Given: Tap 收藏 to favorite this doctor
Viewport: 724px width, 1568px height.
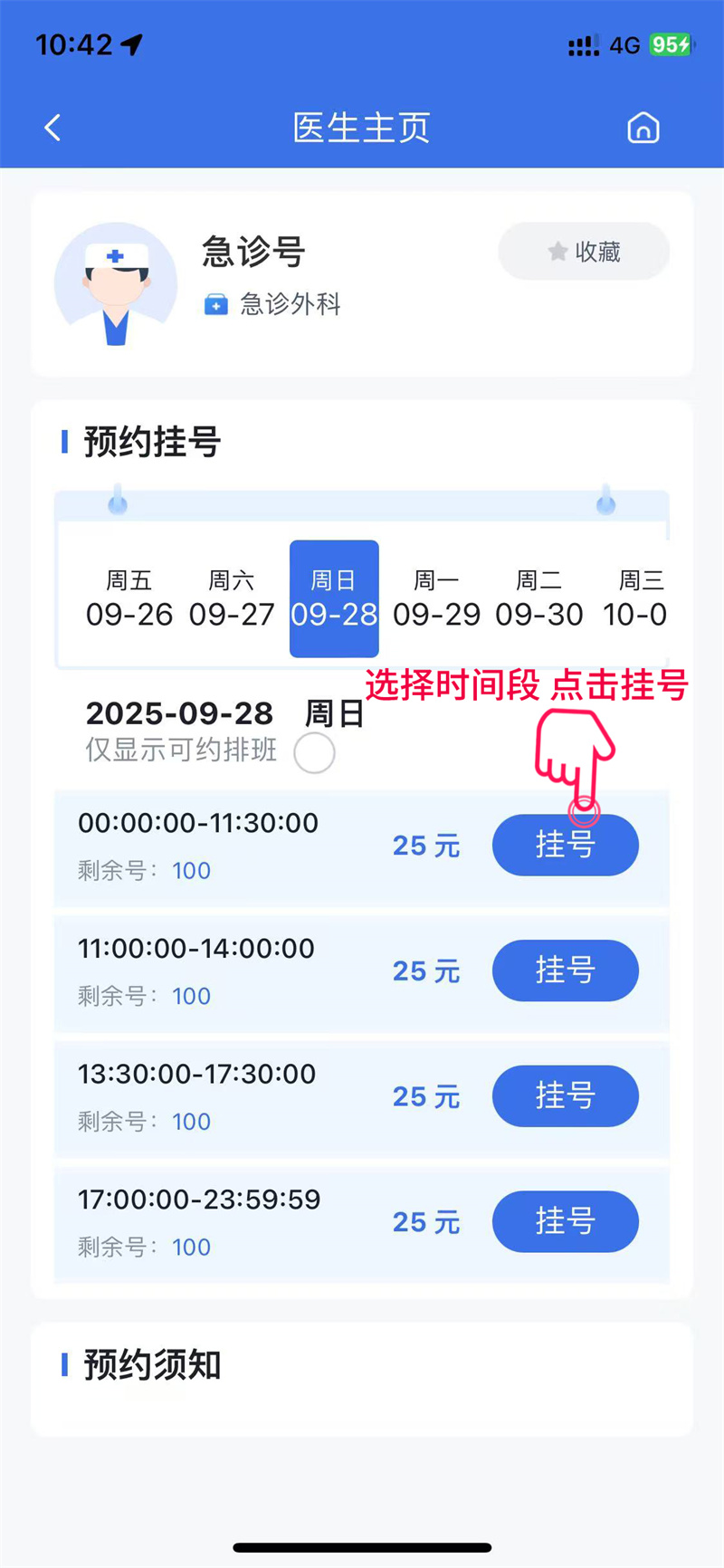Looking at the screenshot, I should click(584, 252).
